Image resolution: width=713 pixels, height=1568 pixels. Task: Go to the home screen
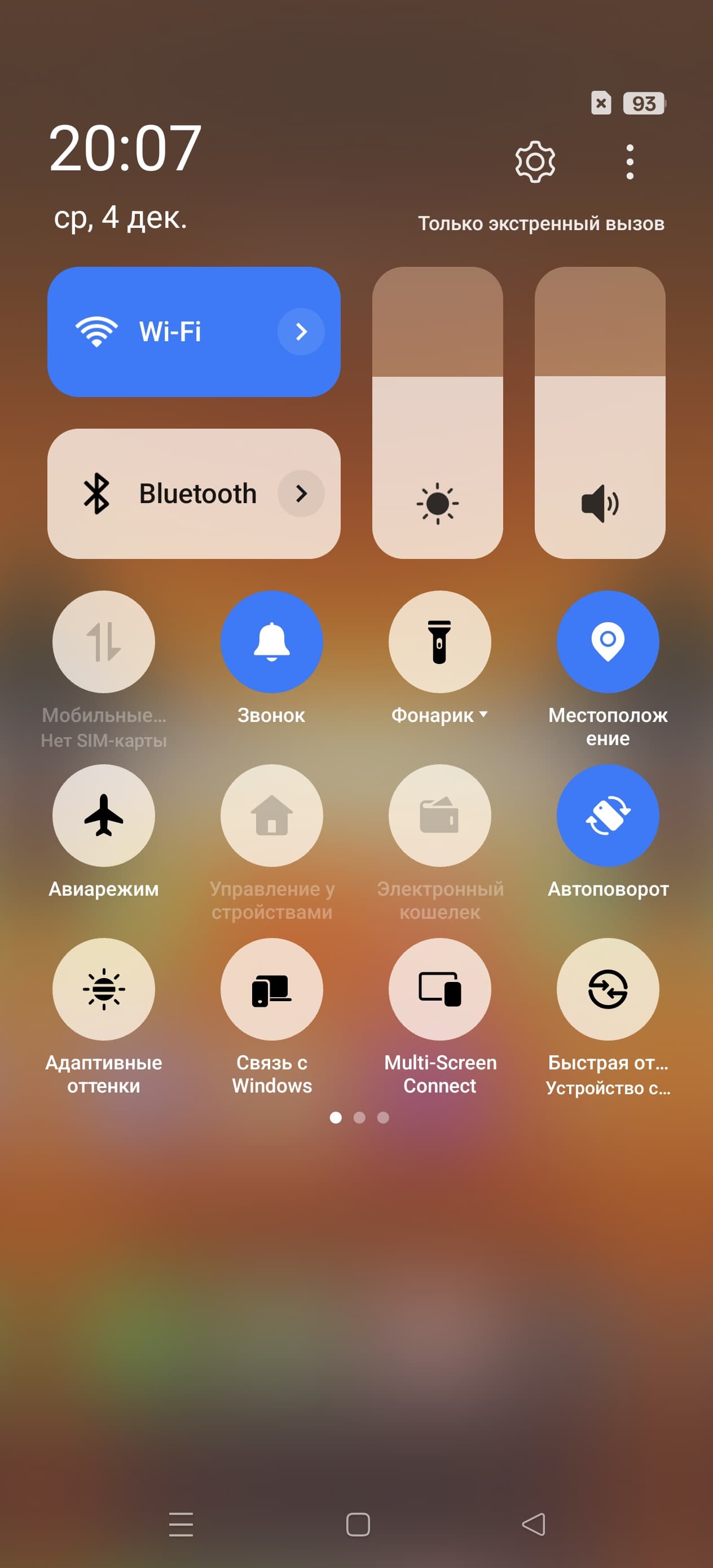(x=358, y=1524)
